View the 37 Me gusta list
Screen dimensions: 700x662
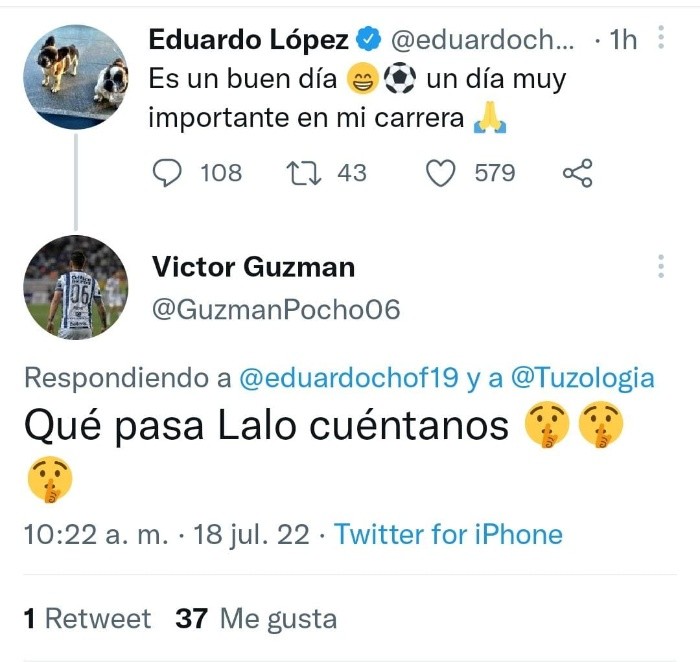click(256, 619)
